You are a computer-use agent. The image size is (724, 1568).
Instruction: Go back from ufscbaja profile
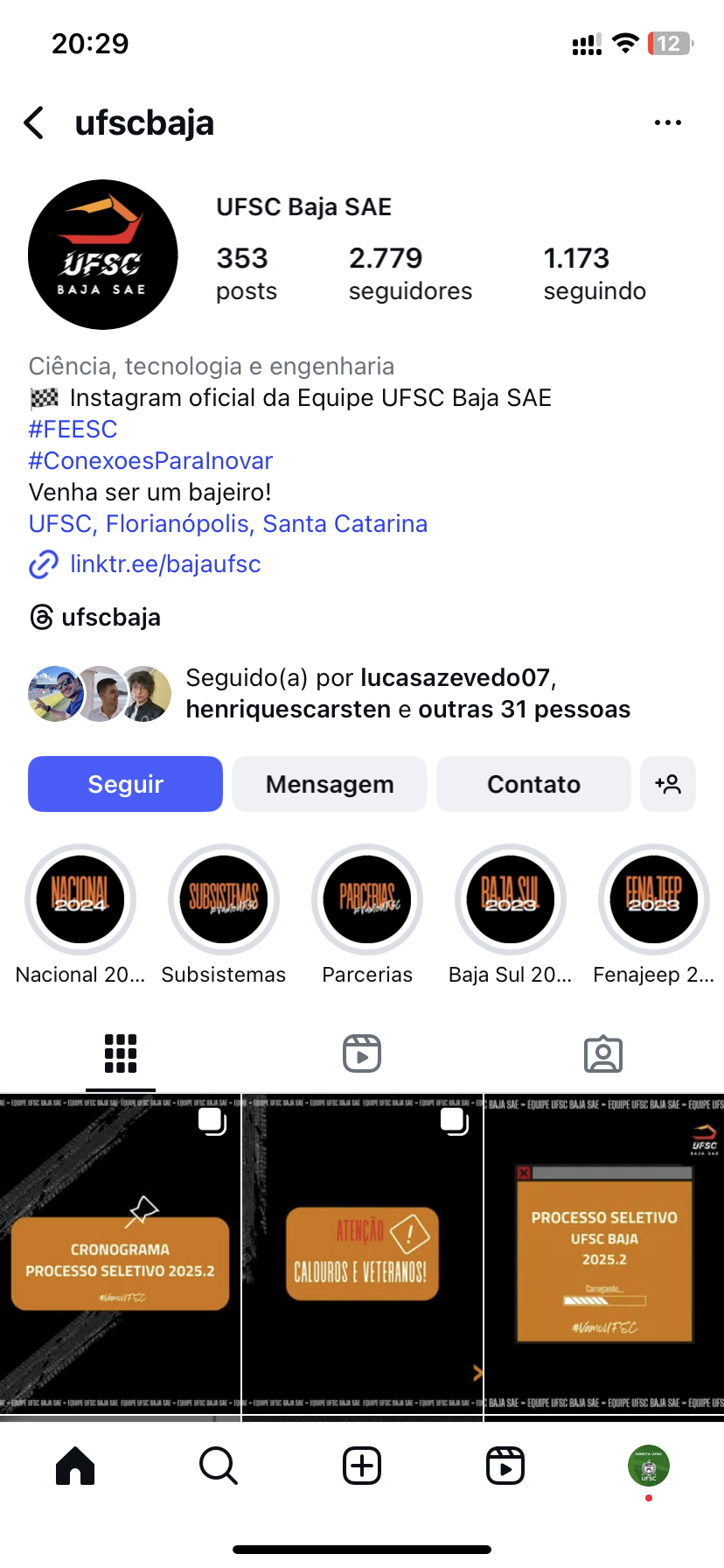(x=34, y=123)
